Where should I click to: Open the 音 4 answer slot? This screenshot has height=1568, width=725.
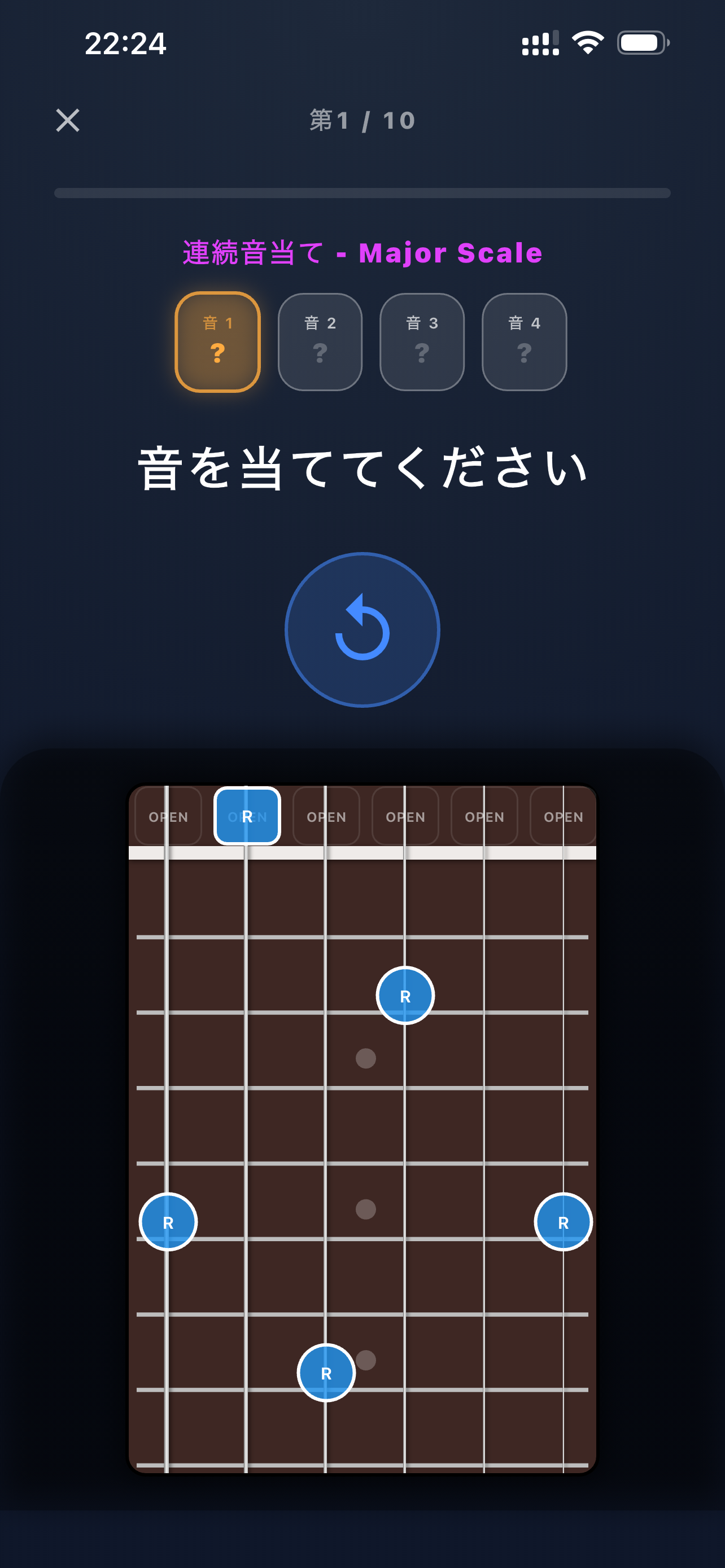tap(523, 342)
